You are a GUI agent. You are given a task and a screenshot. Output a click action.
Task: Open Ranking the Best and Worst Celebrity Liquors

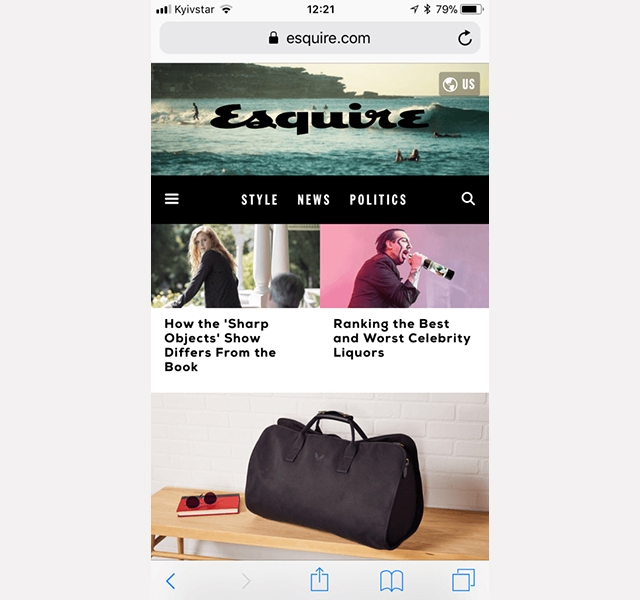pos(401,338)
